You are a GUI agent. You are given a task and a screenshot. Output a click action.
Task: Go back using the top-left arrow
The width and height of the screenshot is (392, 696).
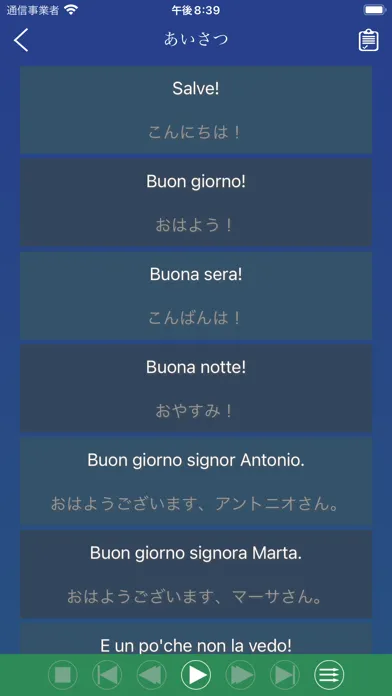point(21,40)
